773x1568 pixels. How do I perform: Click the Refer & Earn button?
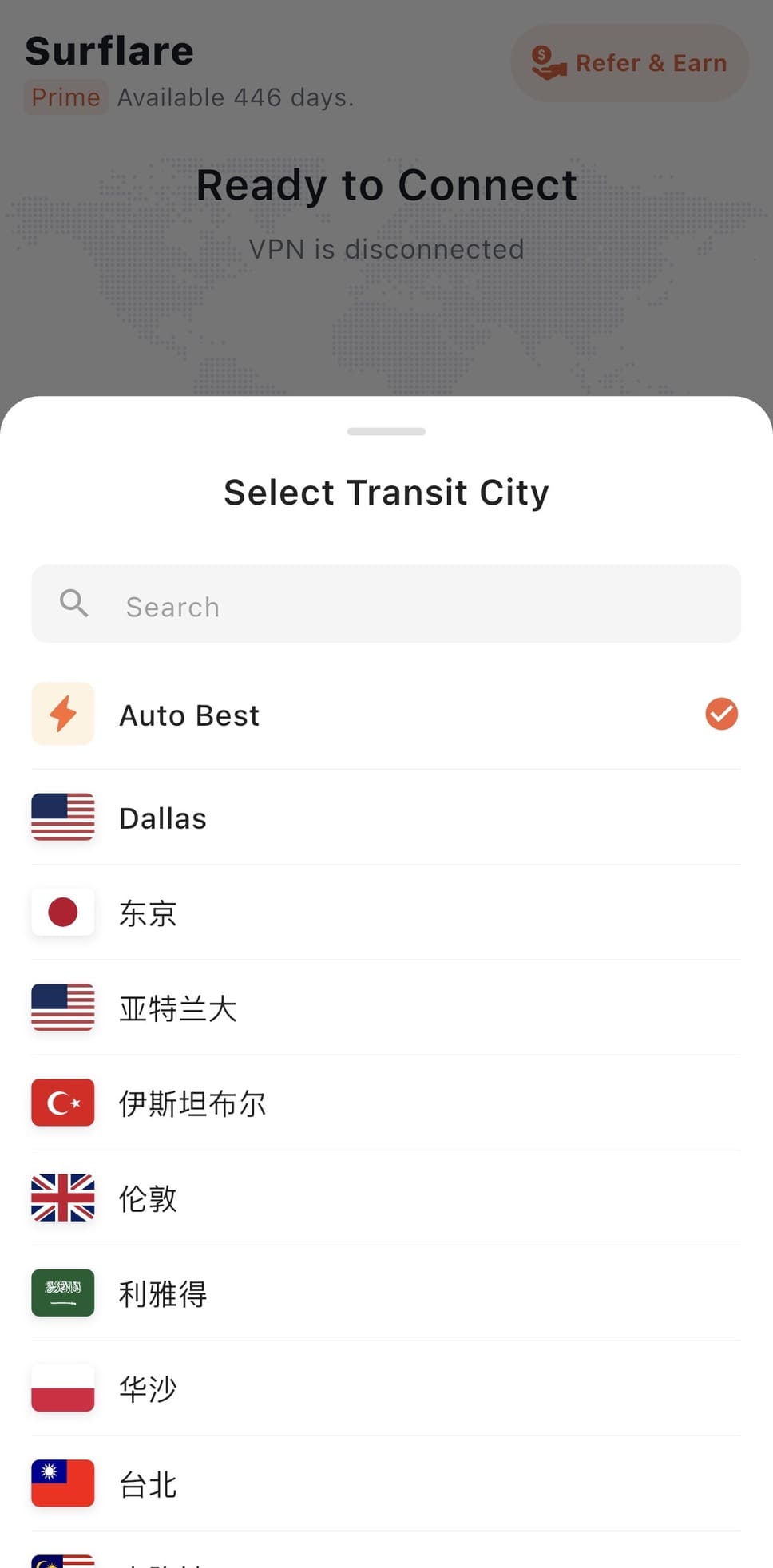tap(629, 63)
